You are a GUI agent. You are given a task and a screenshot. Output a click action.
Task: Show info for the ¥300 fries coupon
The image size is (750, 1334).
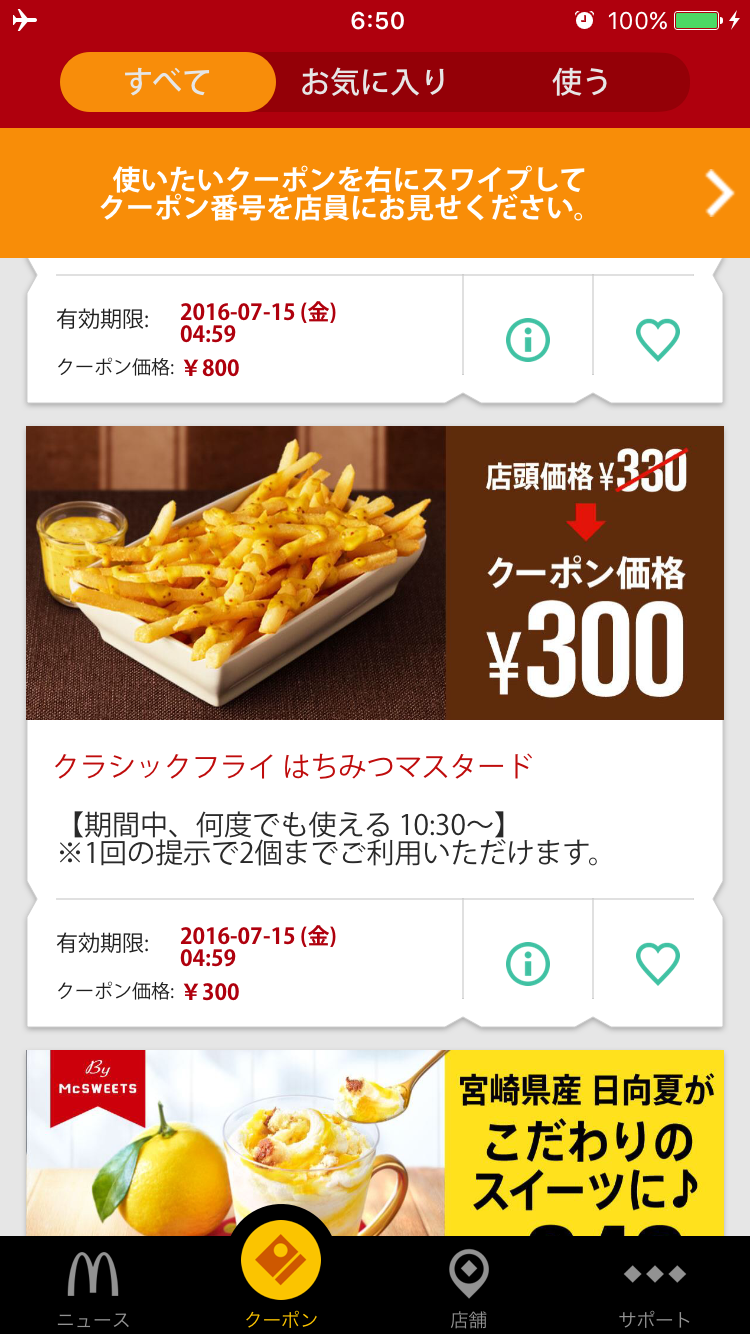click(528, 964)
